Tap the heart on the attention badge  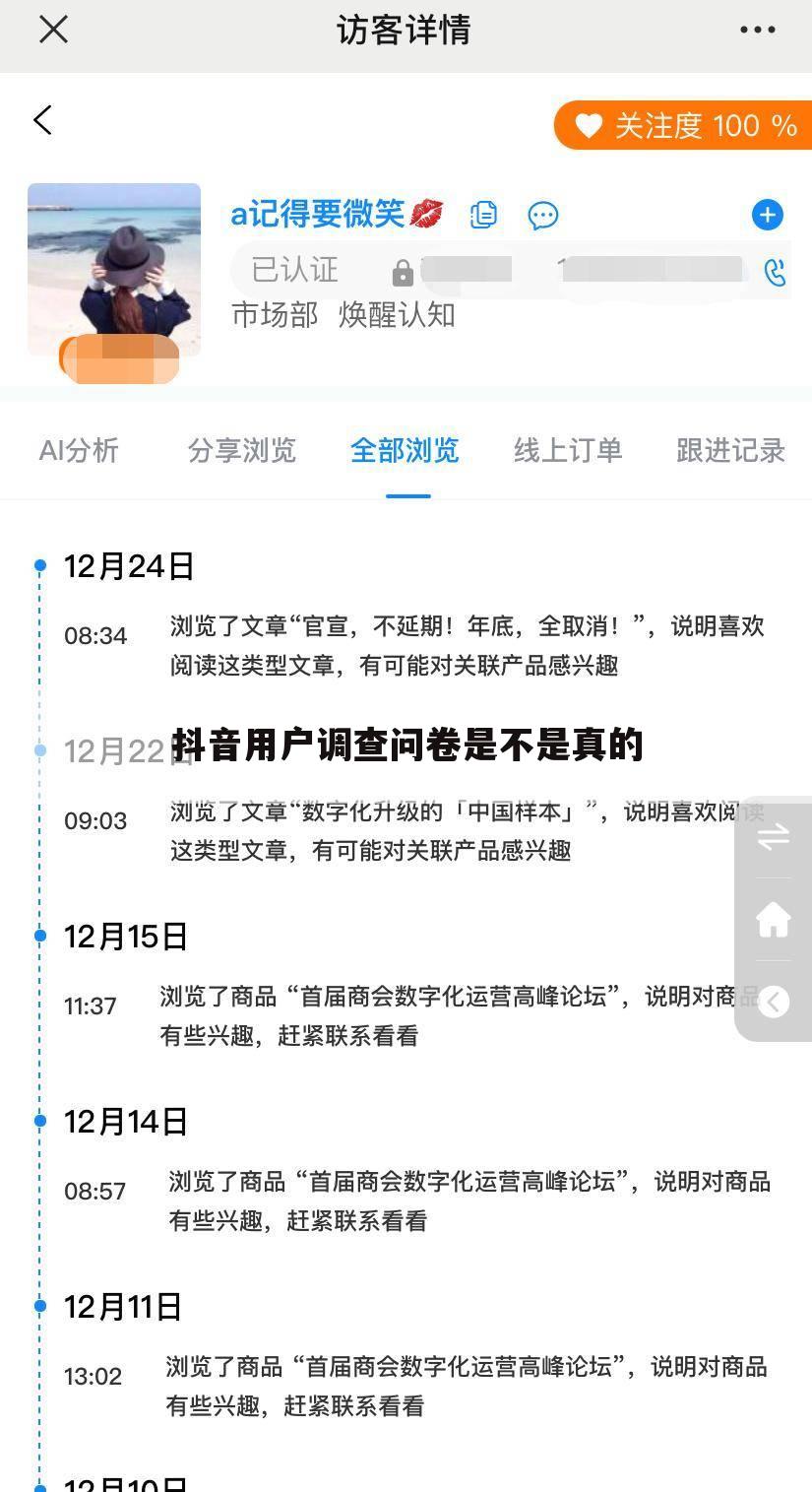589,126
